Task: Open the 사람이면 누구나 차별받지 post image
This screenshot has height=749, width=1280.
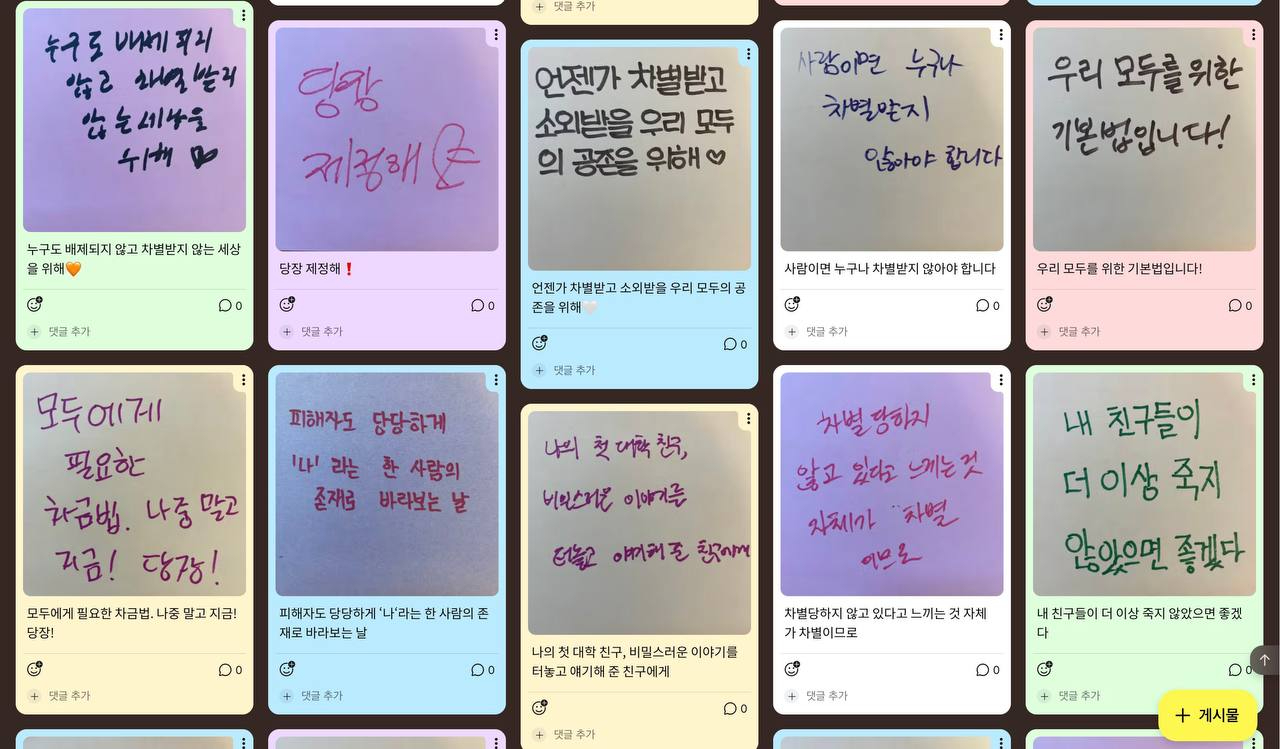Action: coord(891,139)
